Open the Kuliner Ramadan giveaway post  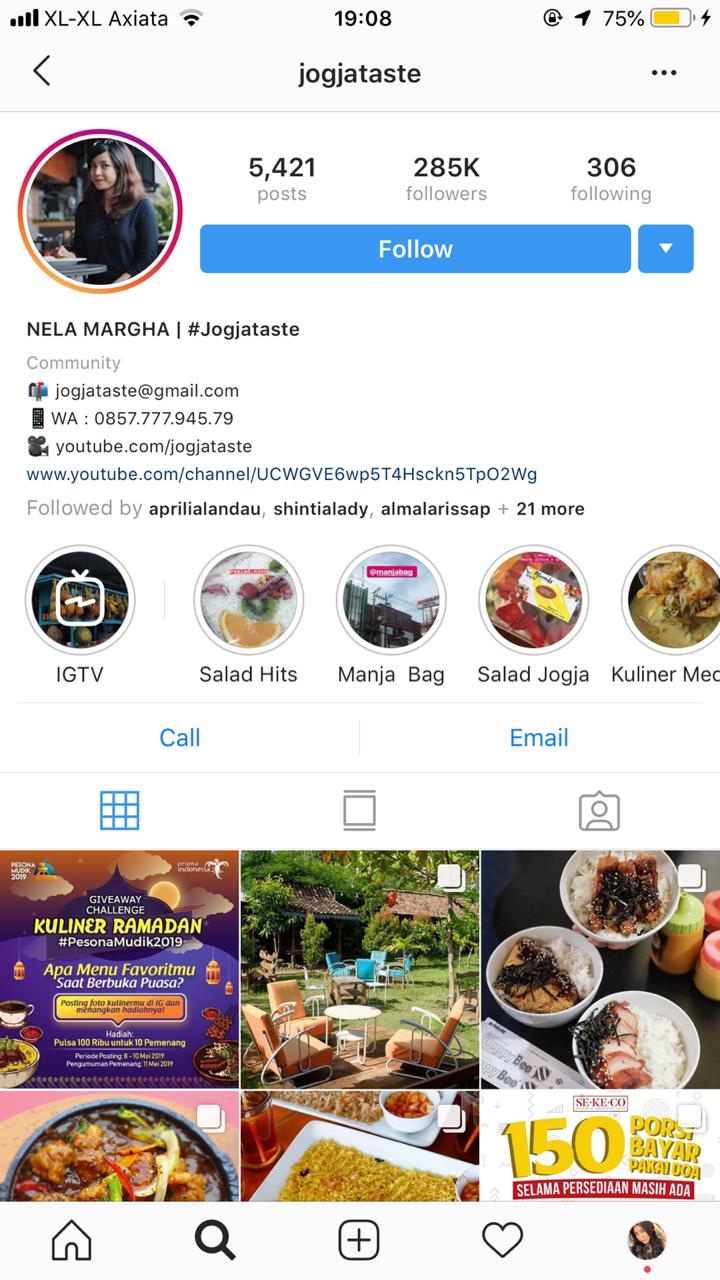click(x=119, y=969)
